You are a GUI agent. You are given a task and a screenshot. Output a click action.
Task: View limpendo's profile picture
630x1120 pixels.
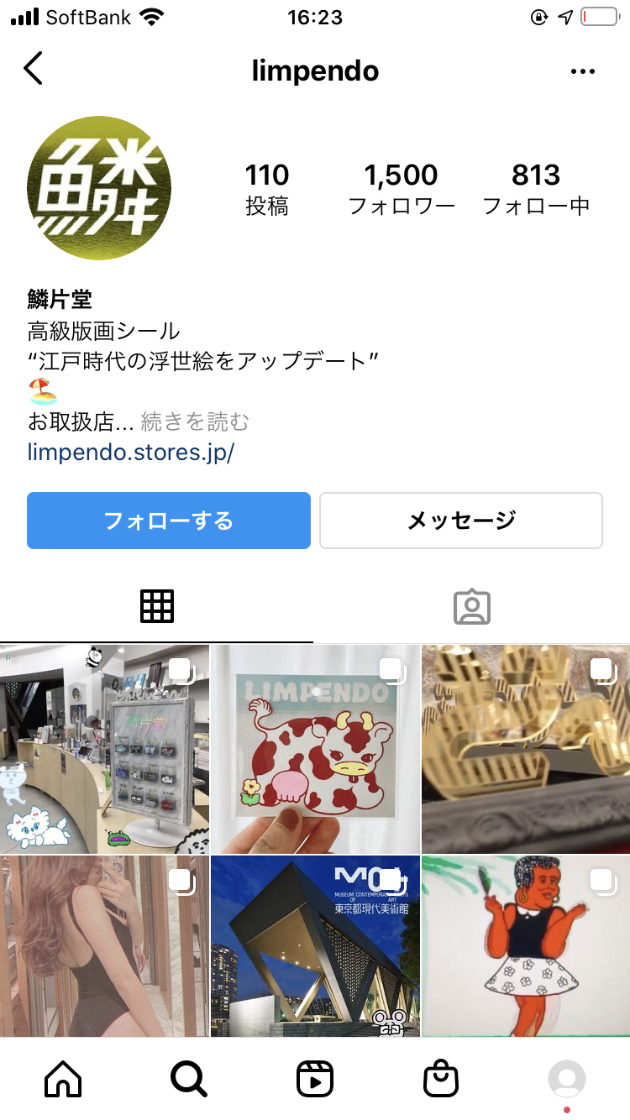pos(99,188)
